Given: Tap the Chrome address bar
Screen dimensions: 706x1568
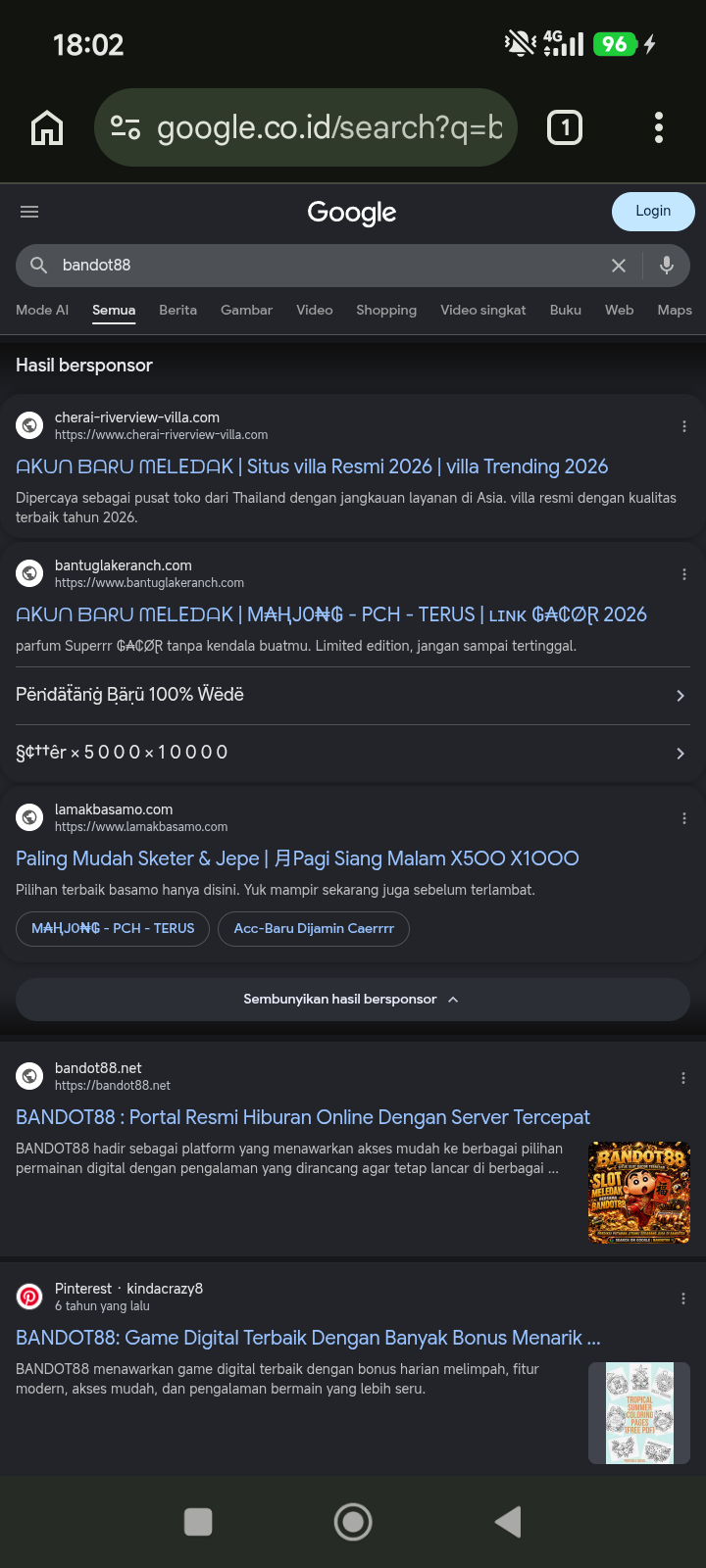Looking at the screenshot, I should point(306,127).
